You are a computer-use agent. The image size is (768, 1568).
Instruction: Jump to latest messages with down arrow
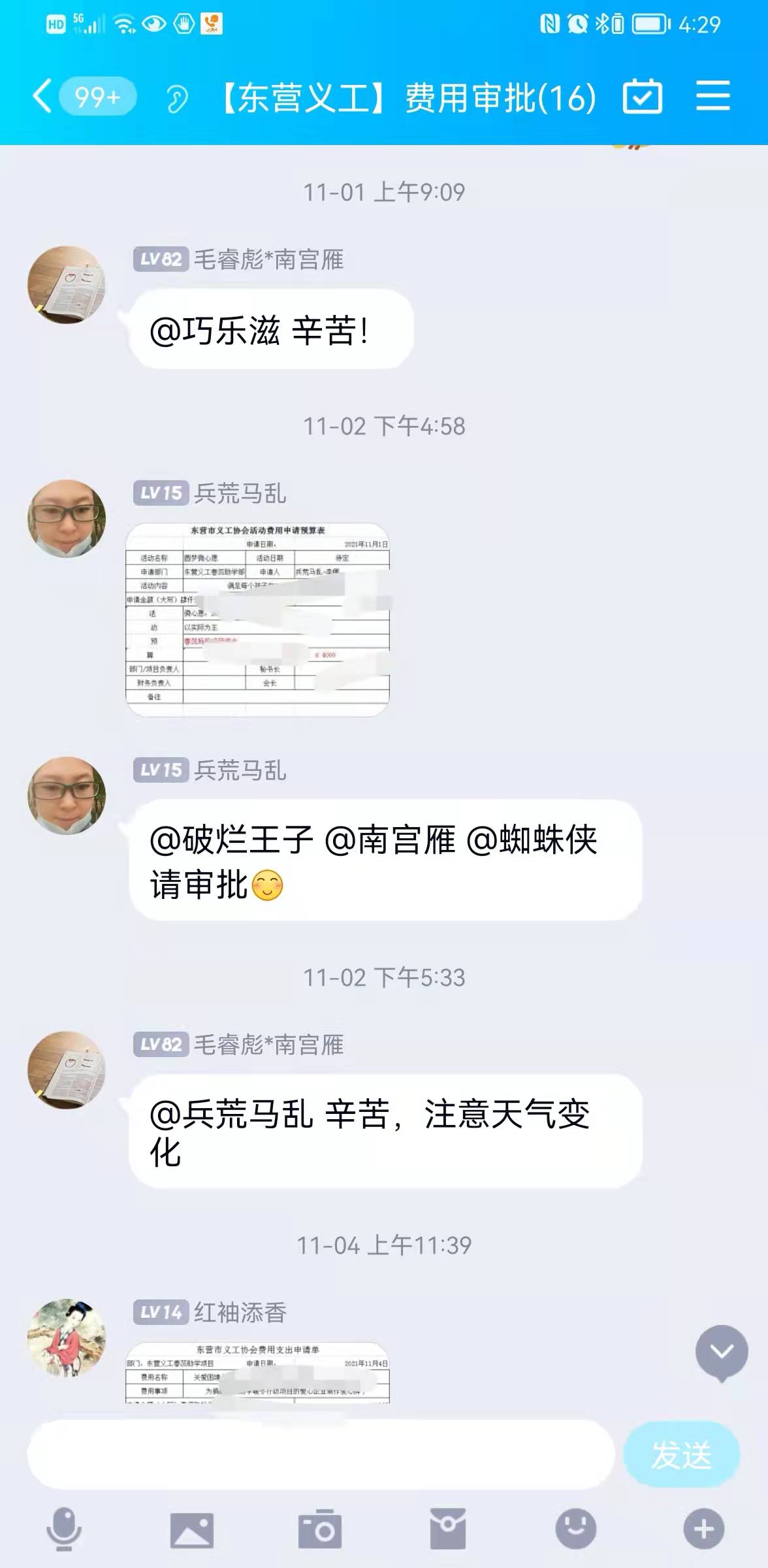pyautogui.click(x=722, y=1351)
